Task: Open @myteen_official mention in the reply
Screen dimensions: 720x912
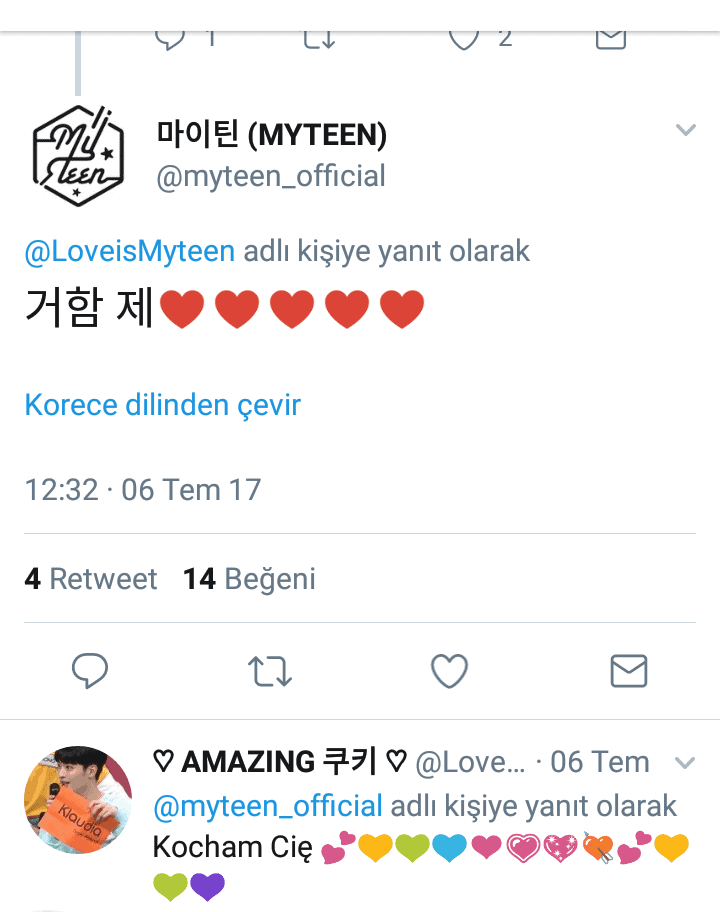Action: coord(267,806)
